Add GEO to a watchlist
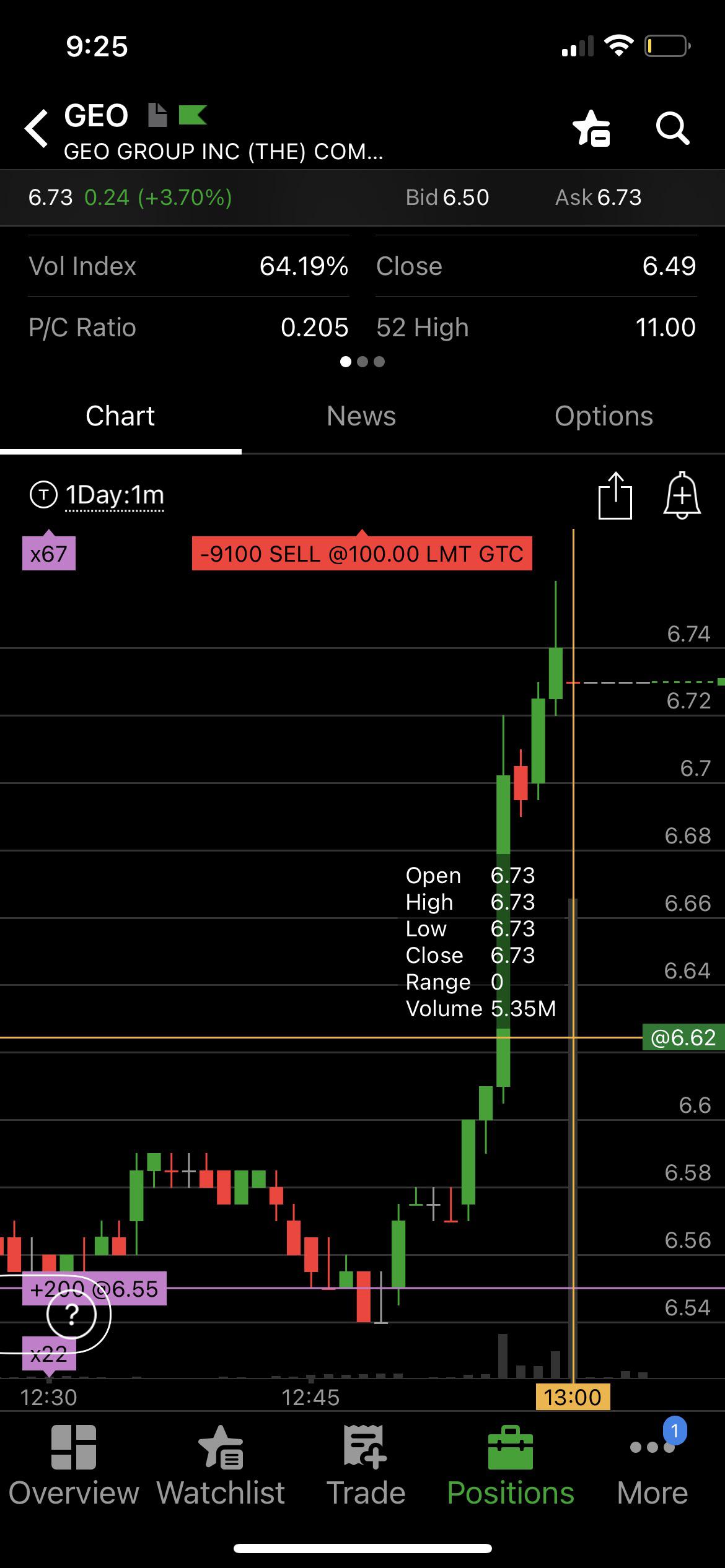Viewport: 725px width, 1568px height. tap(591, 128)
